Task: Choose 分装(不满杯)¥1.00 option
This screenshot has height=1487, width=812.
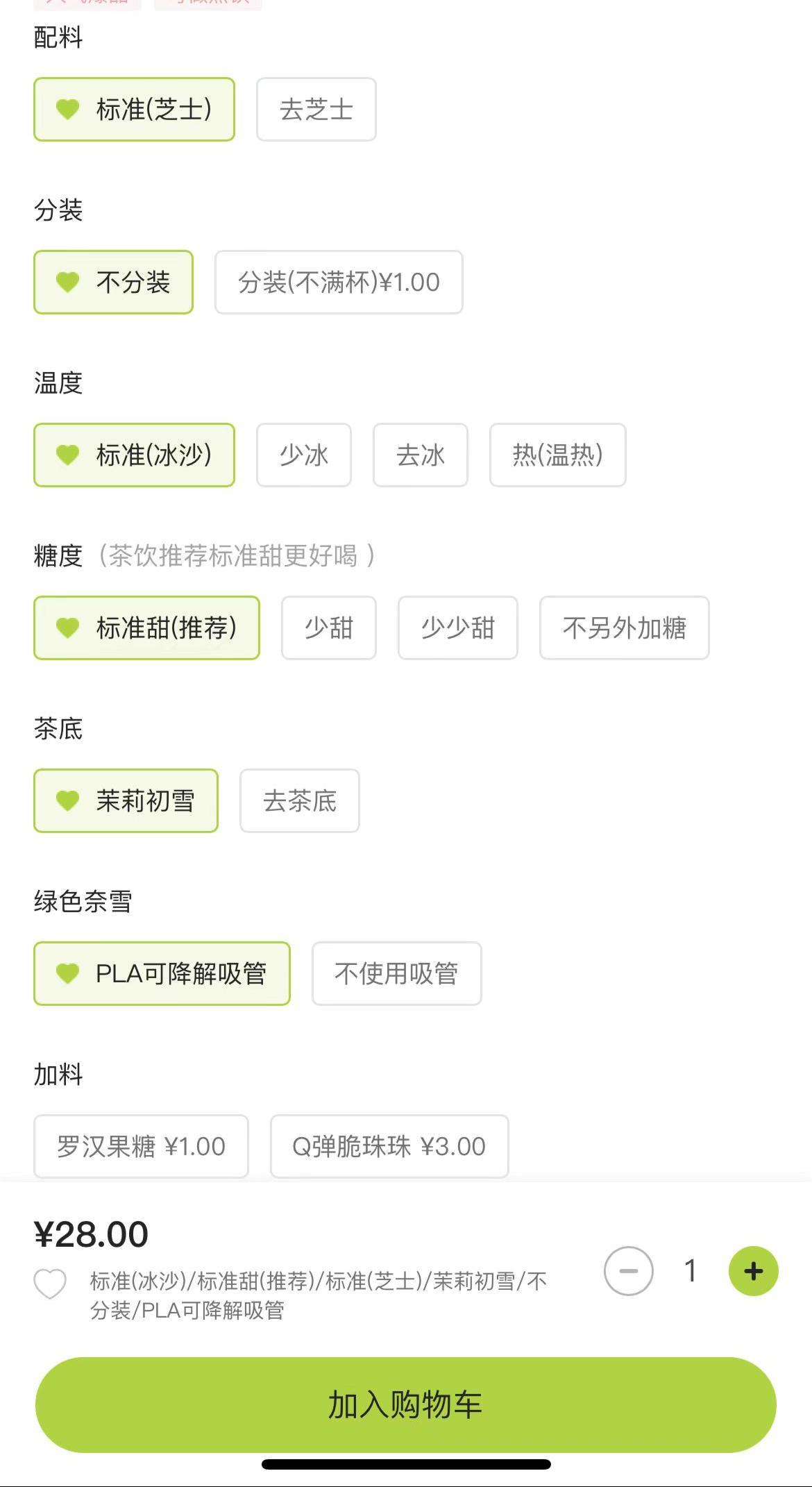Action: 339,282
